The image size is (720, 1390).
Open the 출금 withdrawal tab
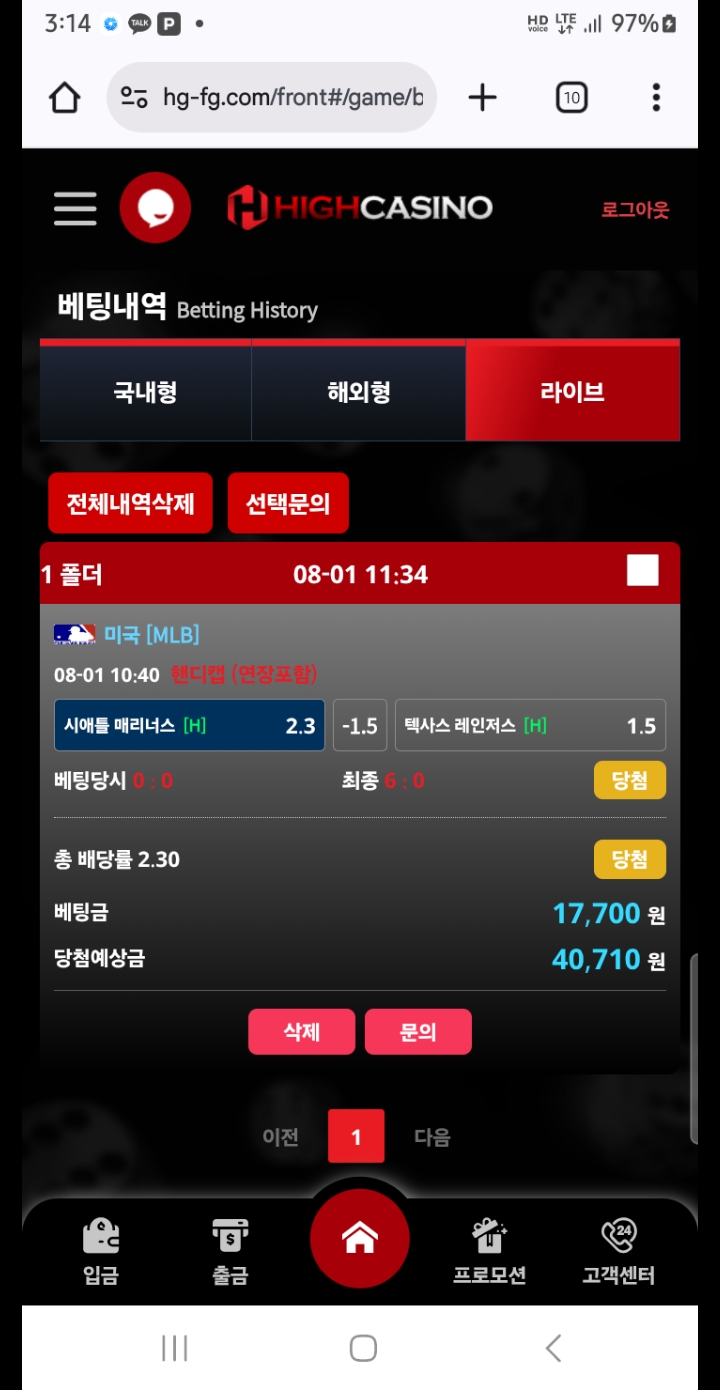230,1251
